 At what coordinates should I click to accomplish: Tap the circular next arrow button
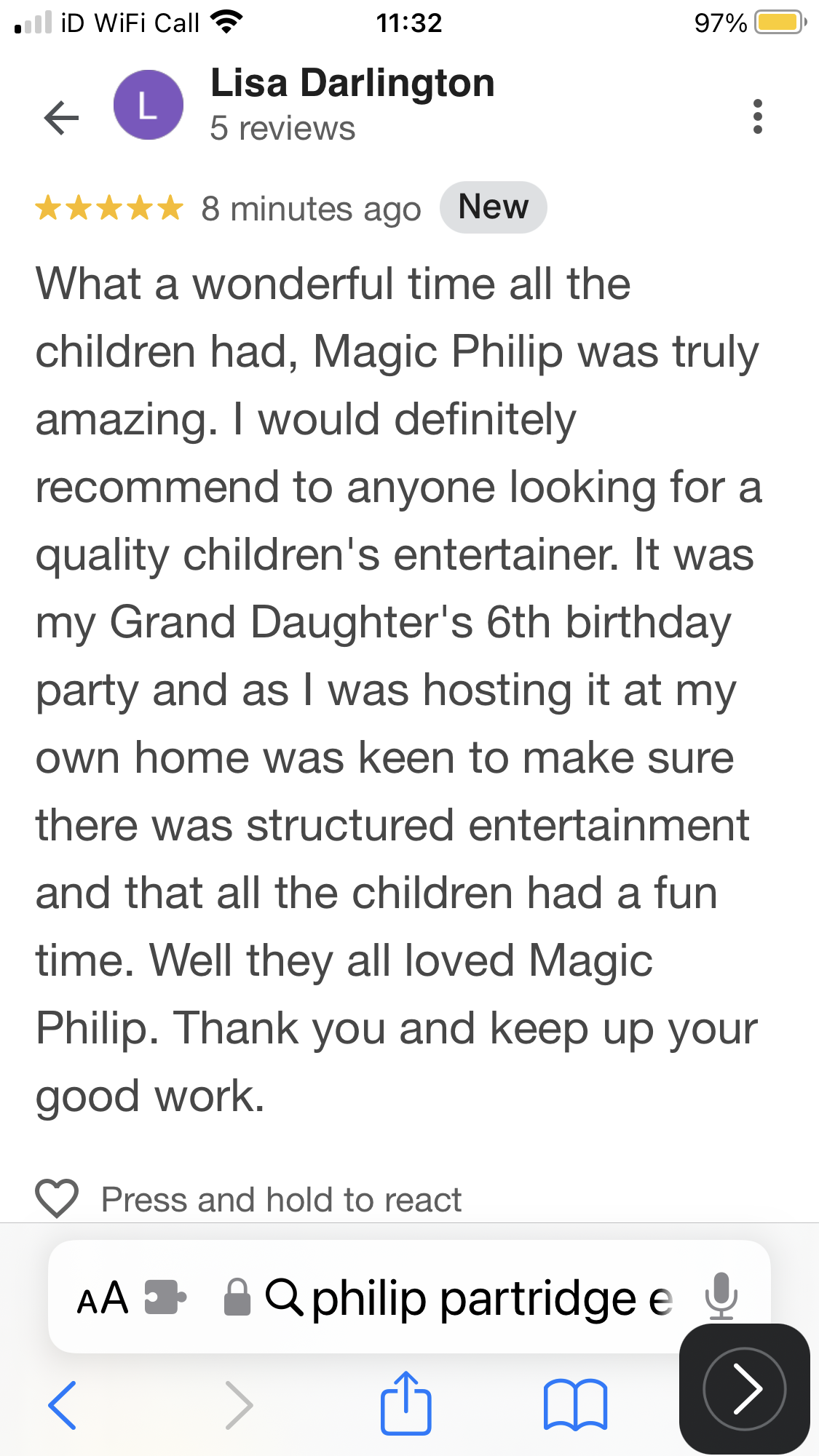(744, 1389)
